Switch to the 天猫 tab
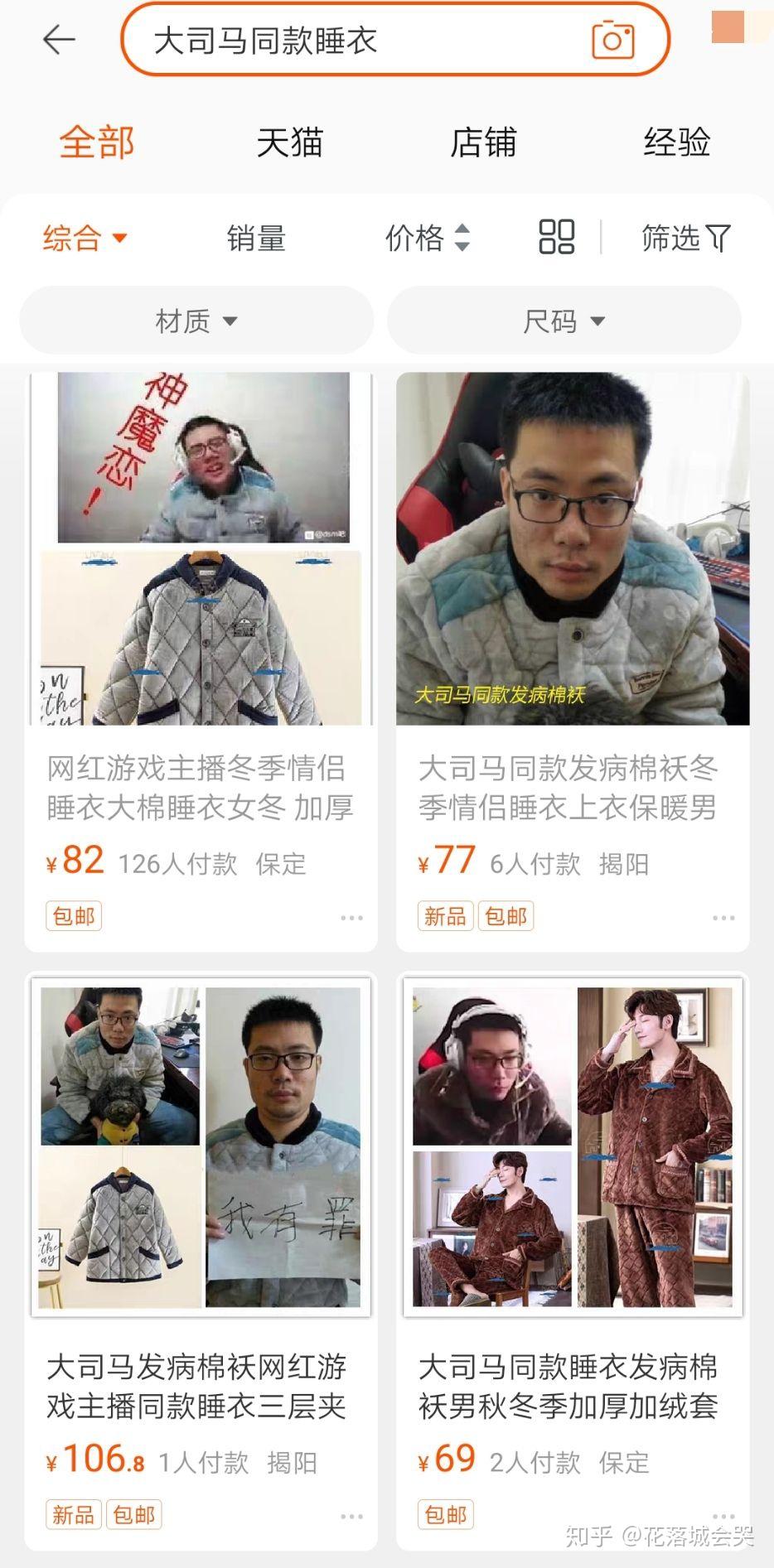The image size is (774, 1568). click(290, 142)
